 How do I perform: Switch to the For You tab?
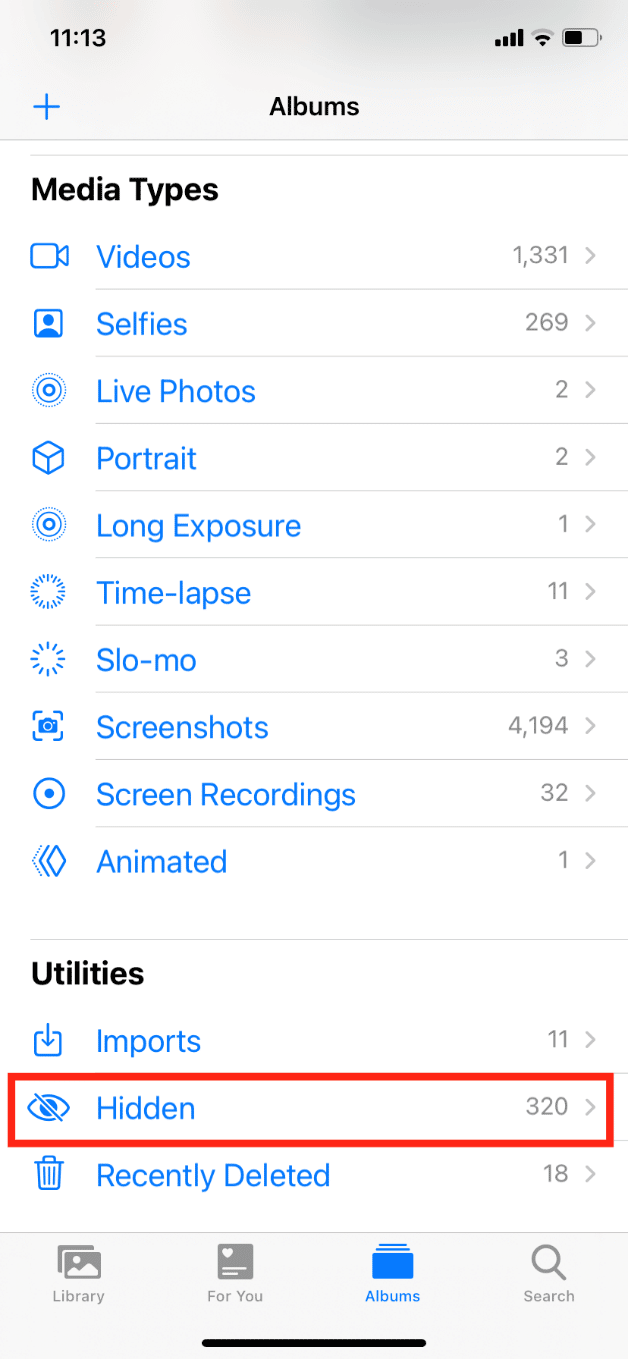tap(235, 1273)
